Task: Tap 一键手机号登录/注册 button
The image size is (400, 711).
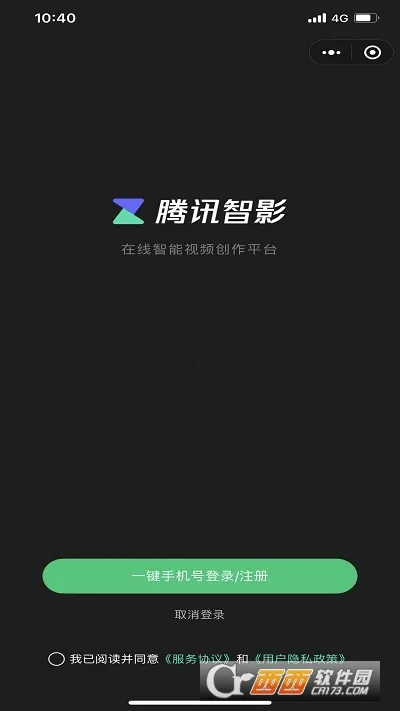Action: 200,576
